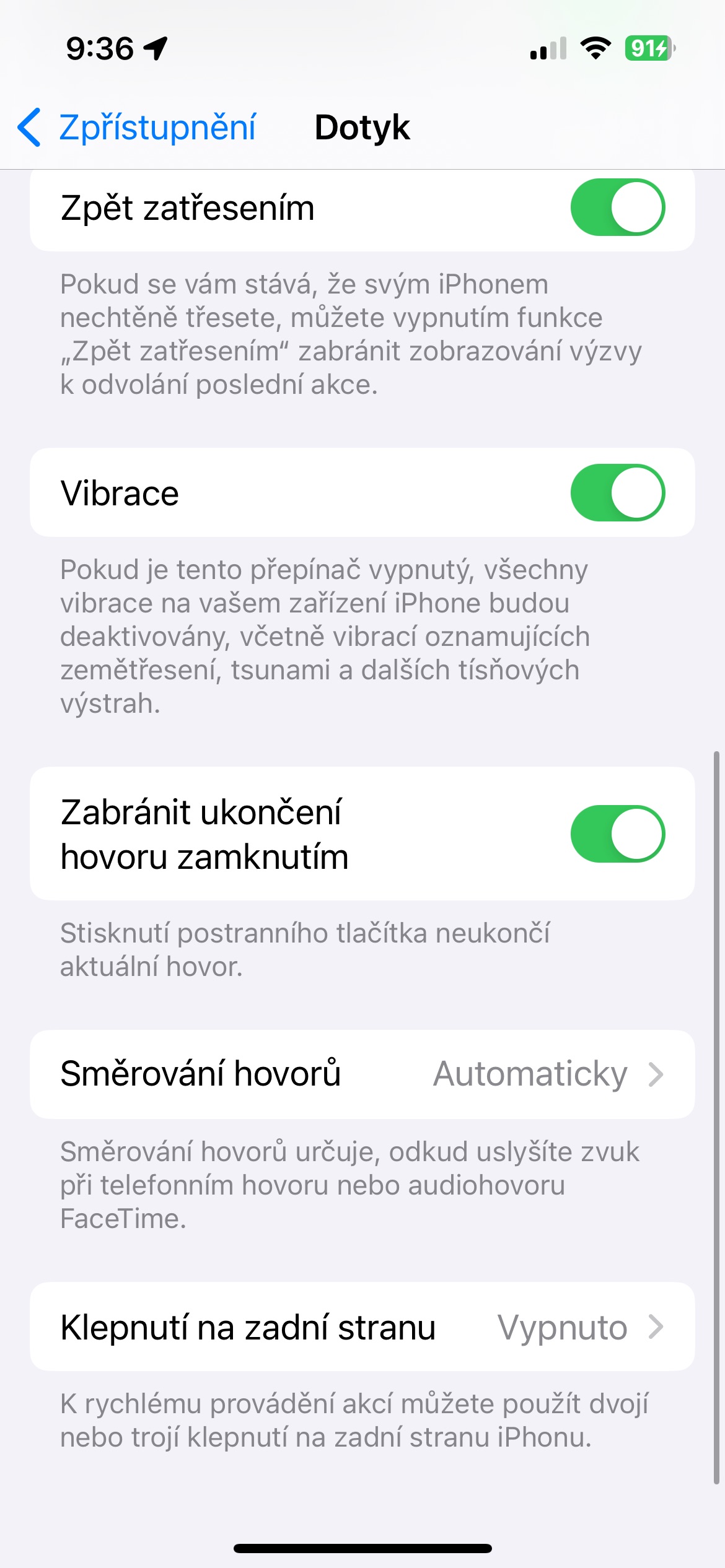Disable the Vibrace switch

click(x=618, y=493)
